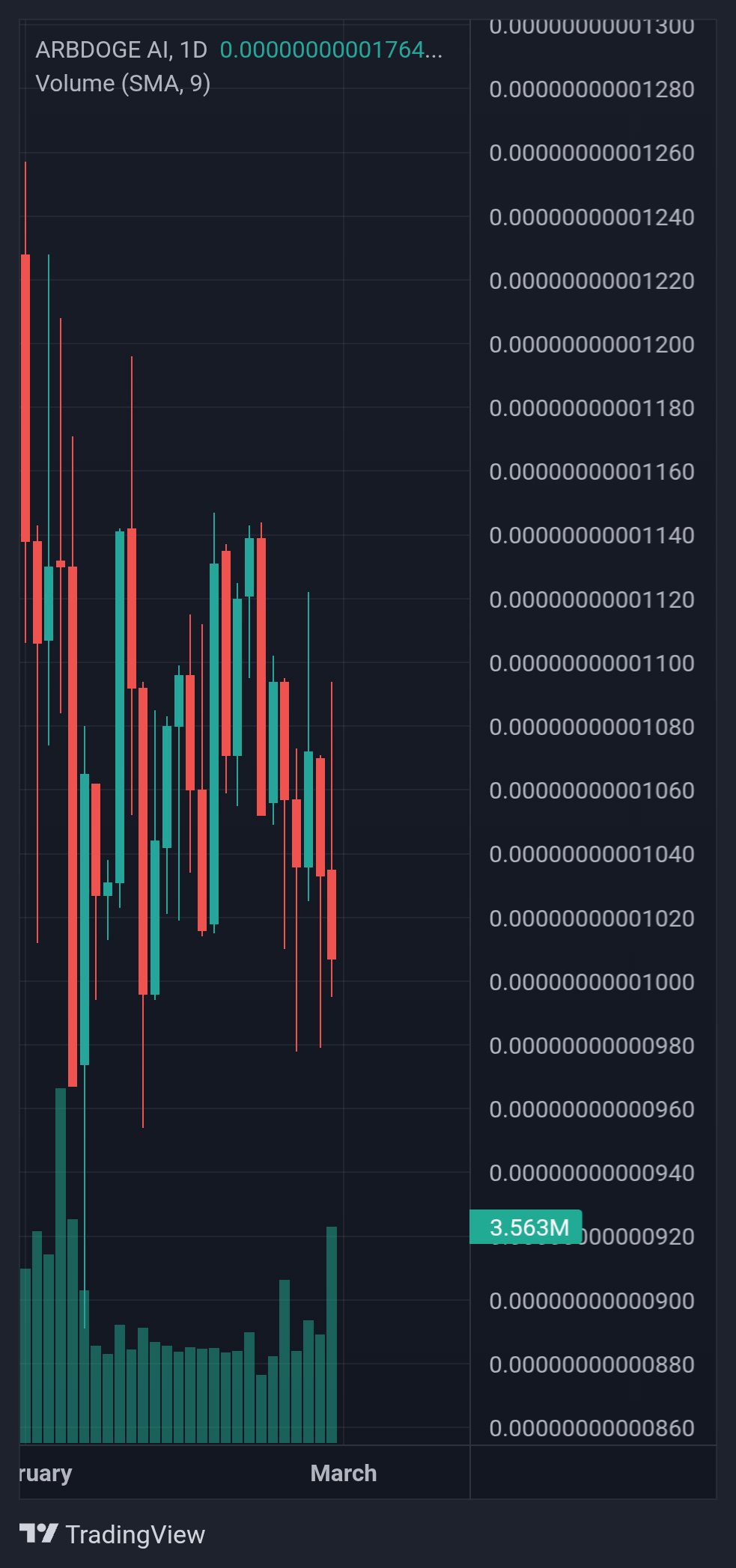This screenshot has width=736, height=1568.
Task: Tap the Volume (SMA, 9) indicator legend
Action: tap(123, 83)
